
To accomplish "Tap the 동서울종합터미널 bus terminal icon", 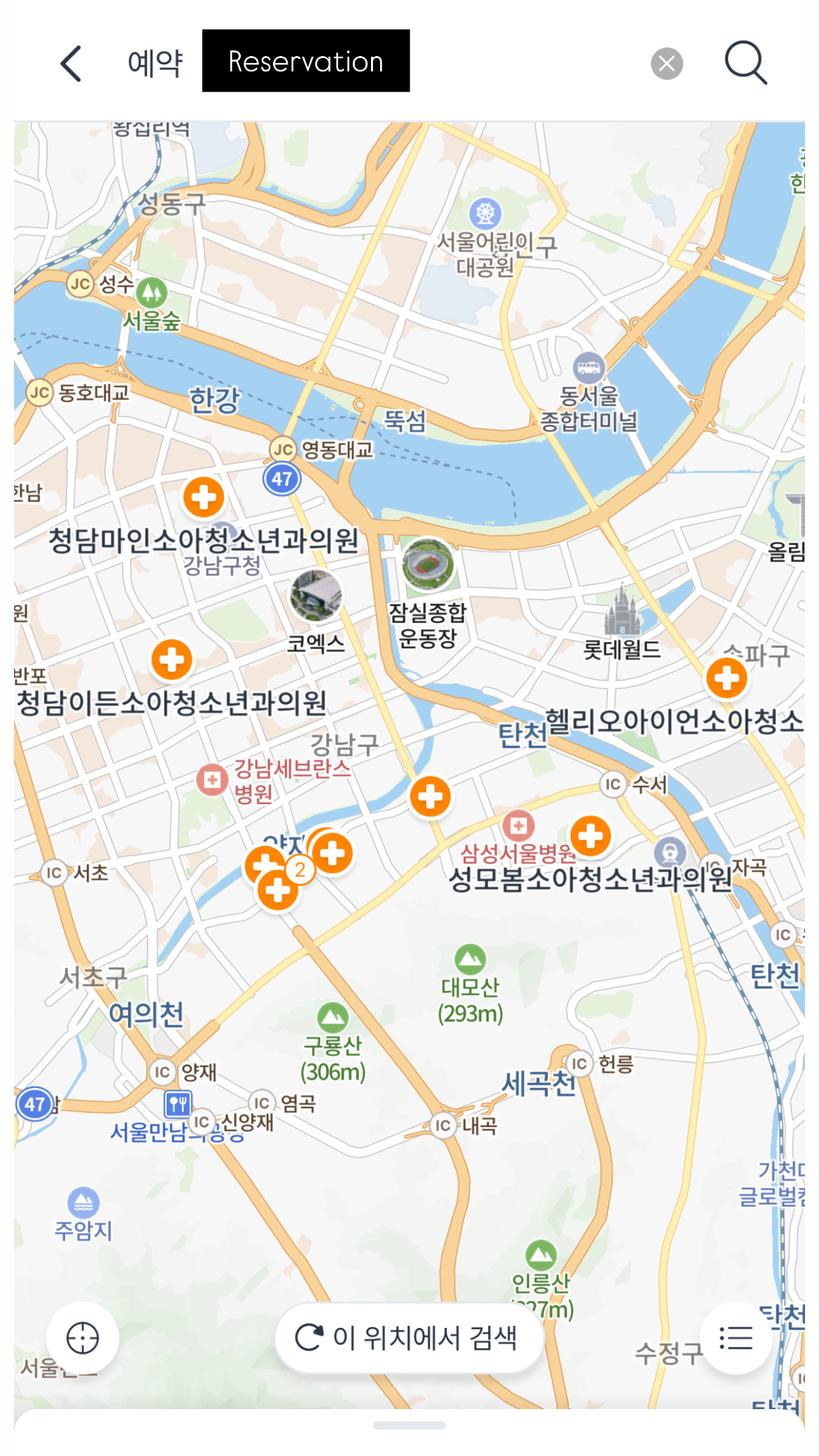I will [x=588, y=367].
